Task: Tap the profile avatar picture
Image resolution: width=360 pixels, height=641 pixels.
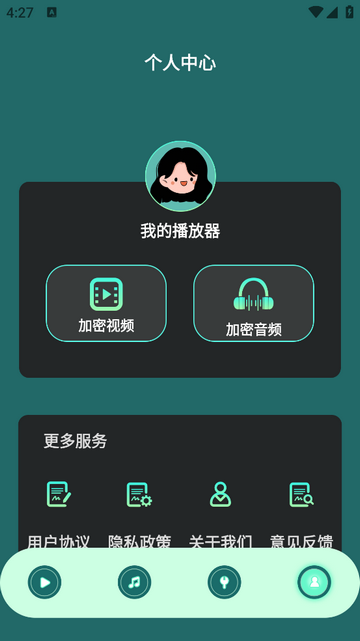Action: (x=180, y=176)
